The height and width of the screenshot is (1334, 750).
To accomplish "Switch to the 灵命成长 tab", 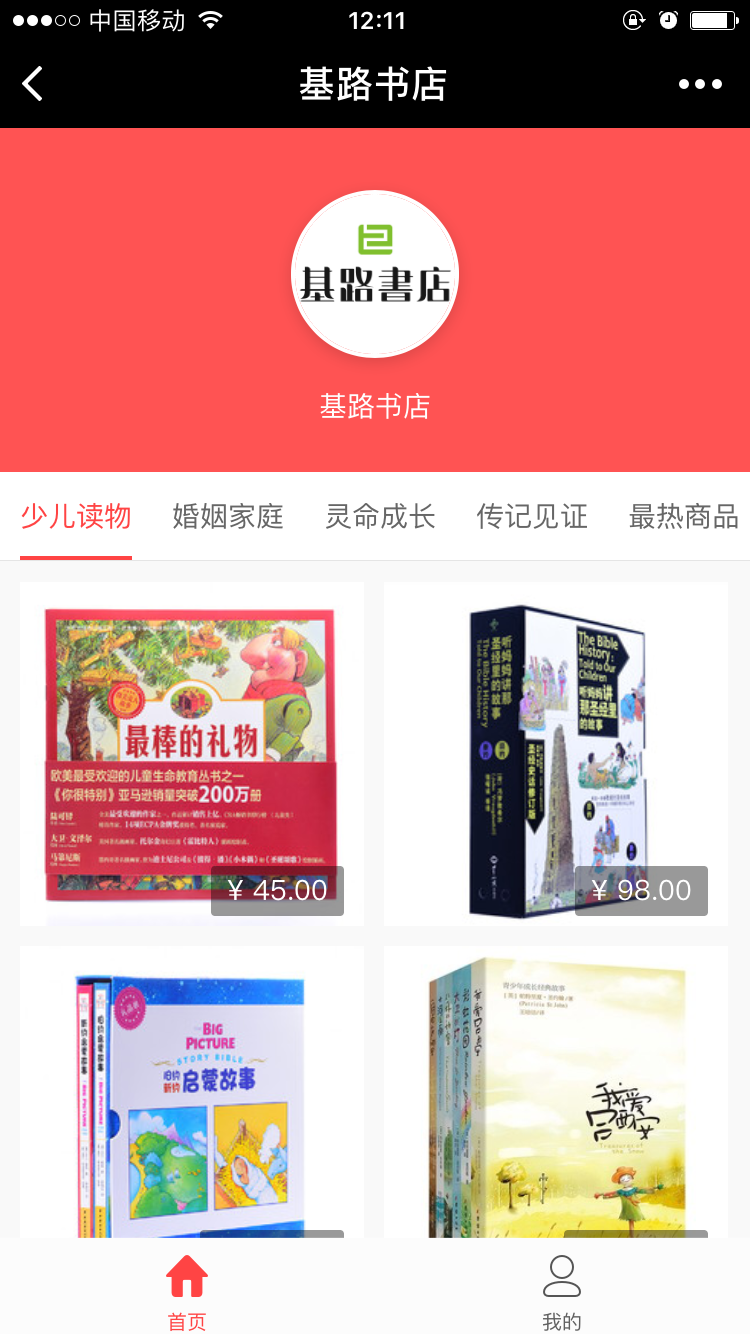I will 380,516.
